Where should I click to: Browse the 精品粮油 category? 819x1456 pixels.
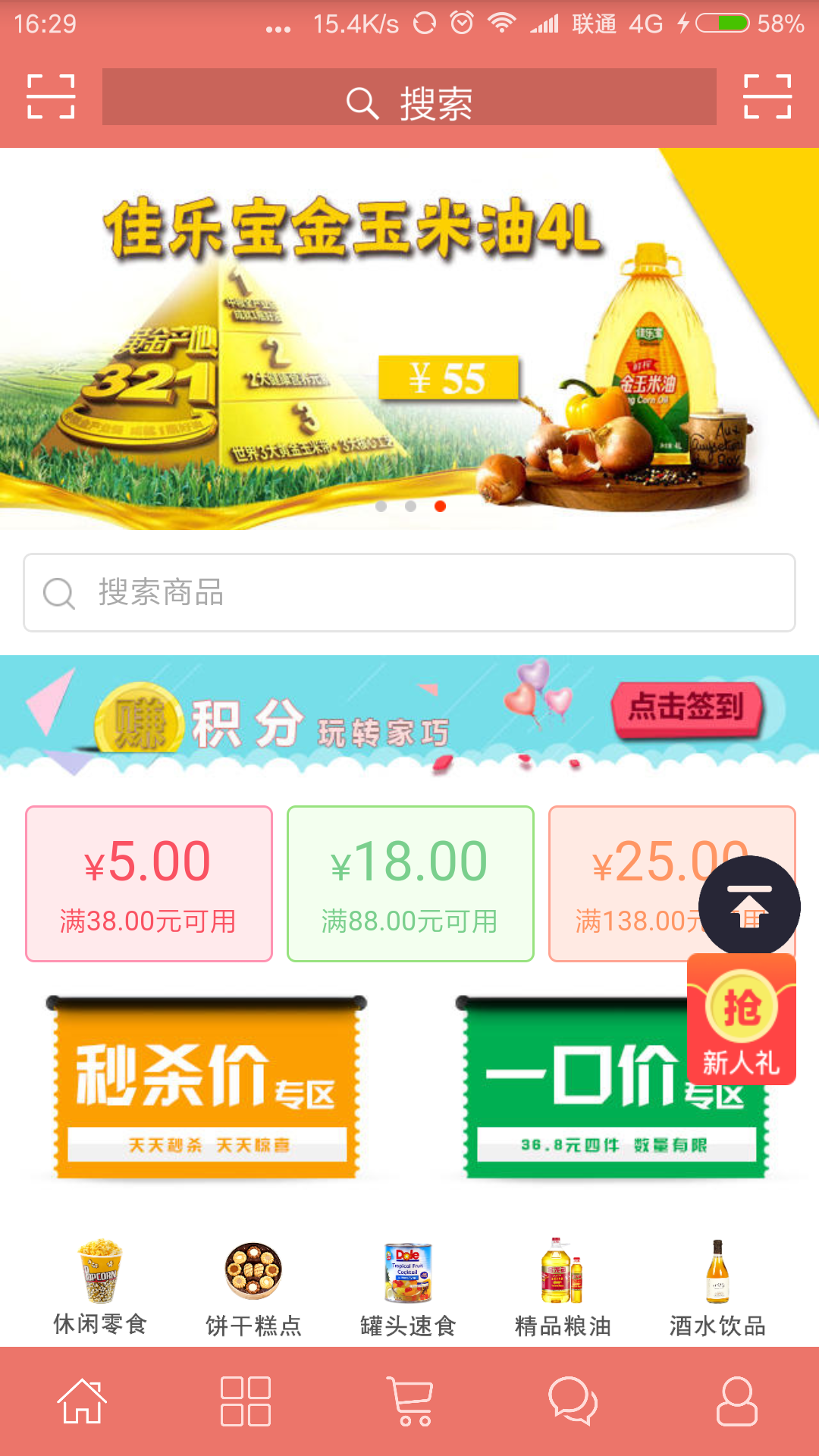coord(563,1287)
